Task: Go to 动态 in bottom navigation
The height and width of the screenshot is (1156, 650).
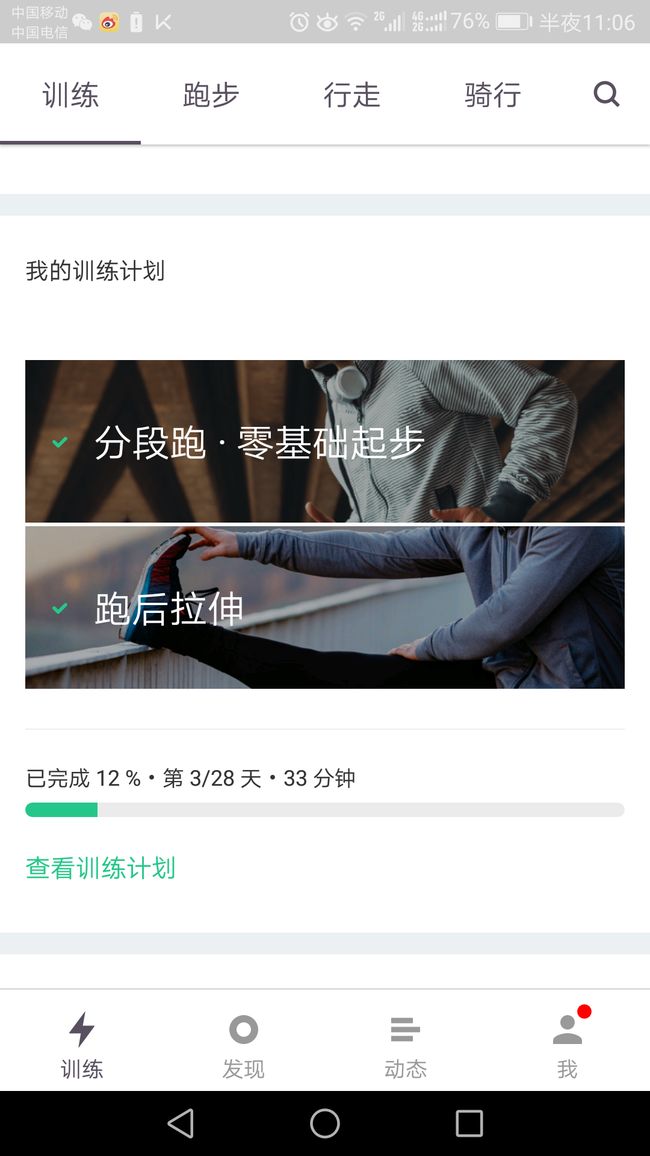Action: [x=405, y=1045]
